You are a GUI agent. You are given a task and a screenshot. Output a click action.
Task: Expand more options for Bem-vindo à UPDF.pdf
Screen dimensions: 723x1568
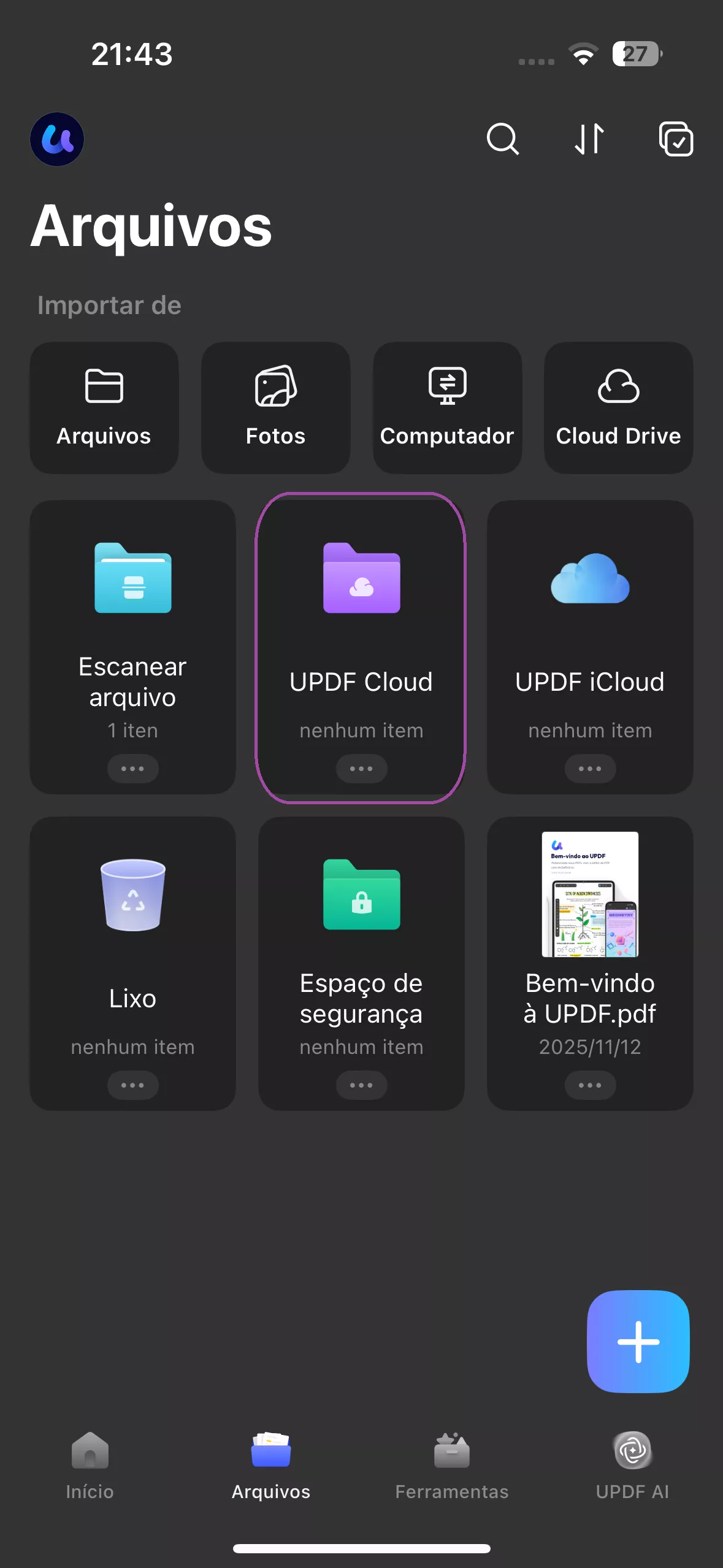click(590, 1085)
